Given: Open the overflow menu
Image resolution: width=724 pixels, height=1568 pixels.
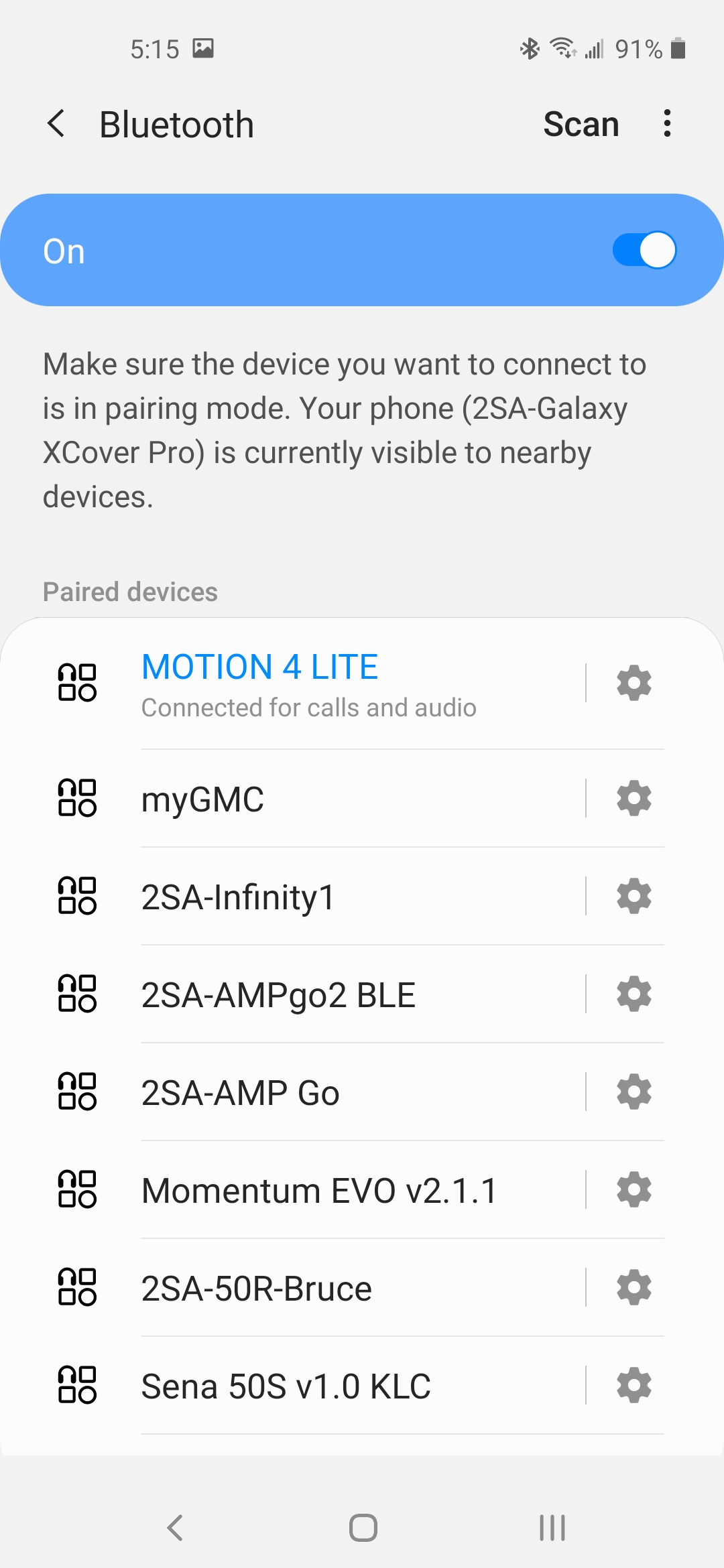Looking at the screenshot, I should [666, 124].
